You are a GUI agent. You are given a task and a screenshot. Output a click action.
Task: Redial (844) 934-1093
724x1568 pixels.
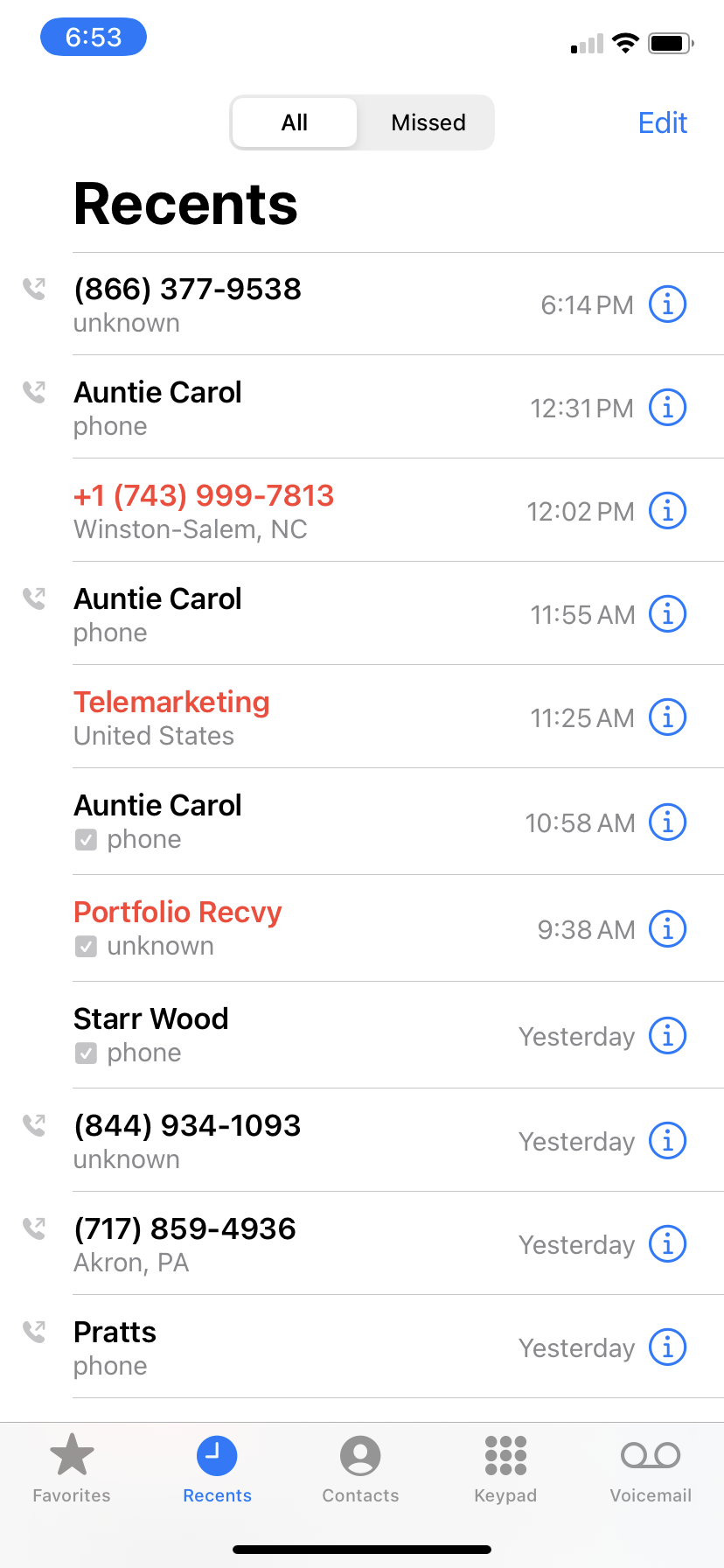coord(262,1141)
